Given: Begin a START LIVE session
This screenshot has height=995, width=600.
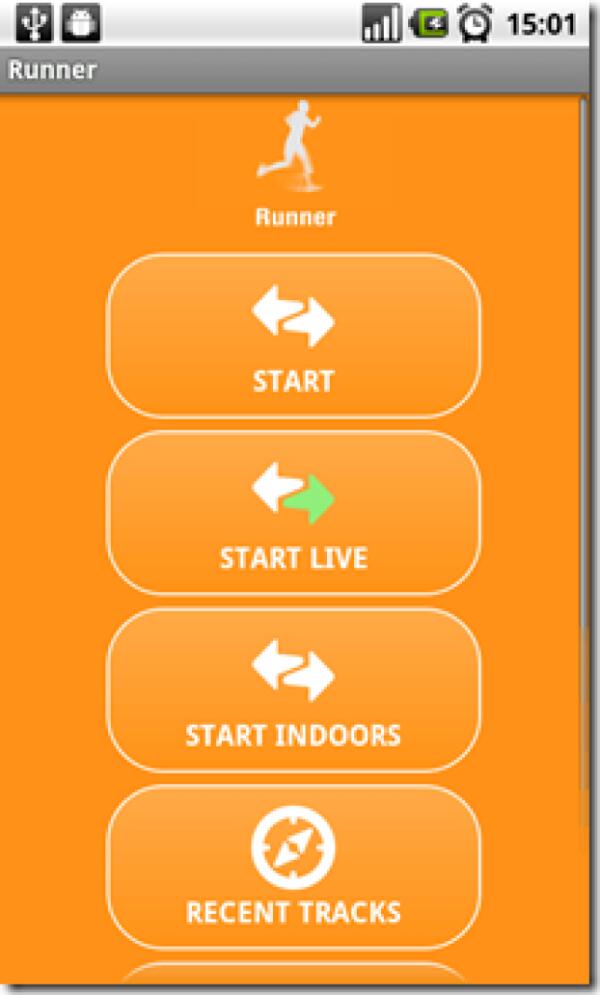Looking at the screenshot, I should pos(293,513).
